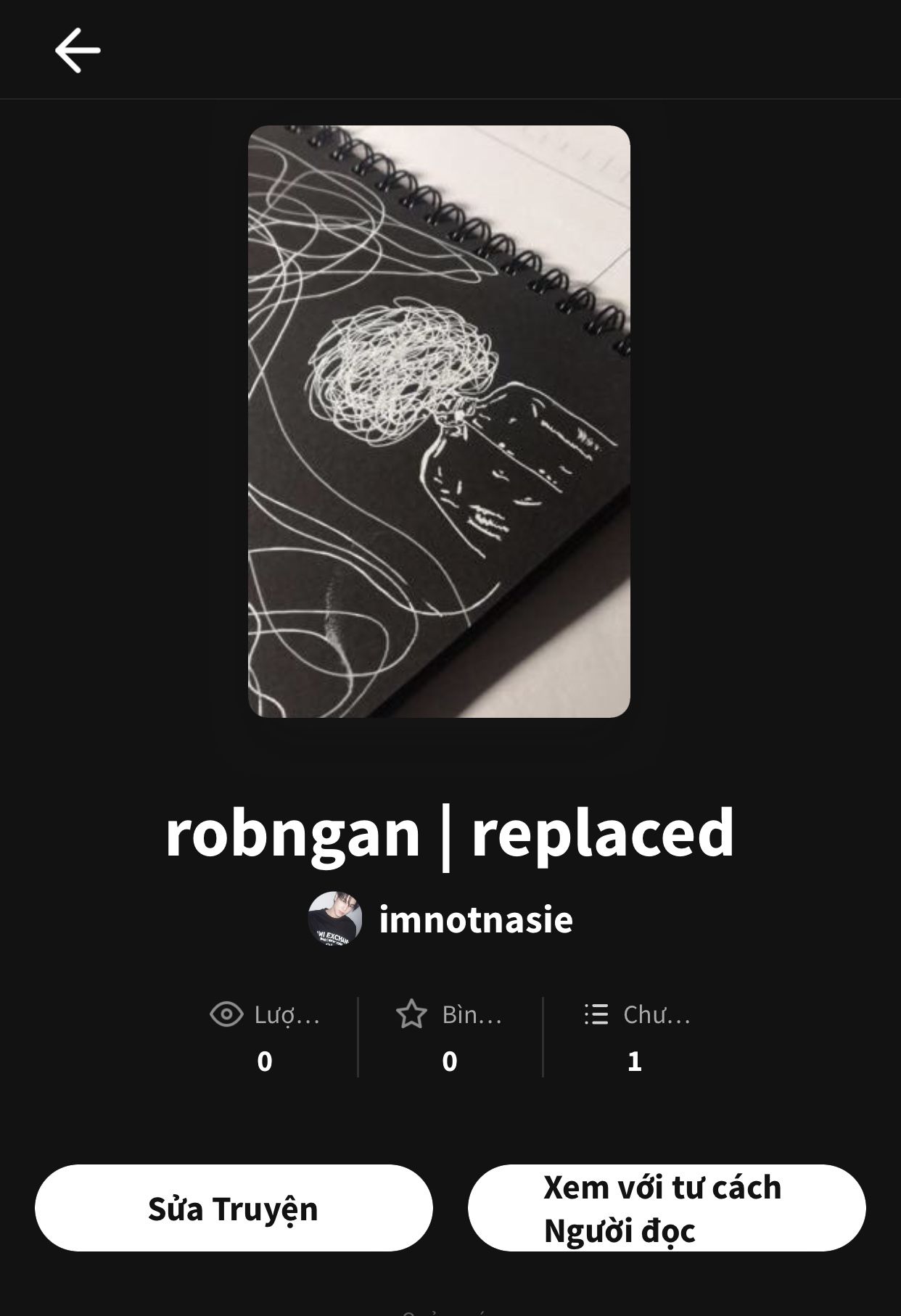The image size is (901, 1316).
Task: Select Xem với tư cách Người đọc
Action: [x=666, y=1209]
